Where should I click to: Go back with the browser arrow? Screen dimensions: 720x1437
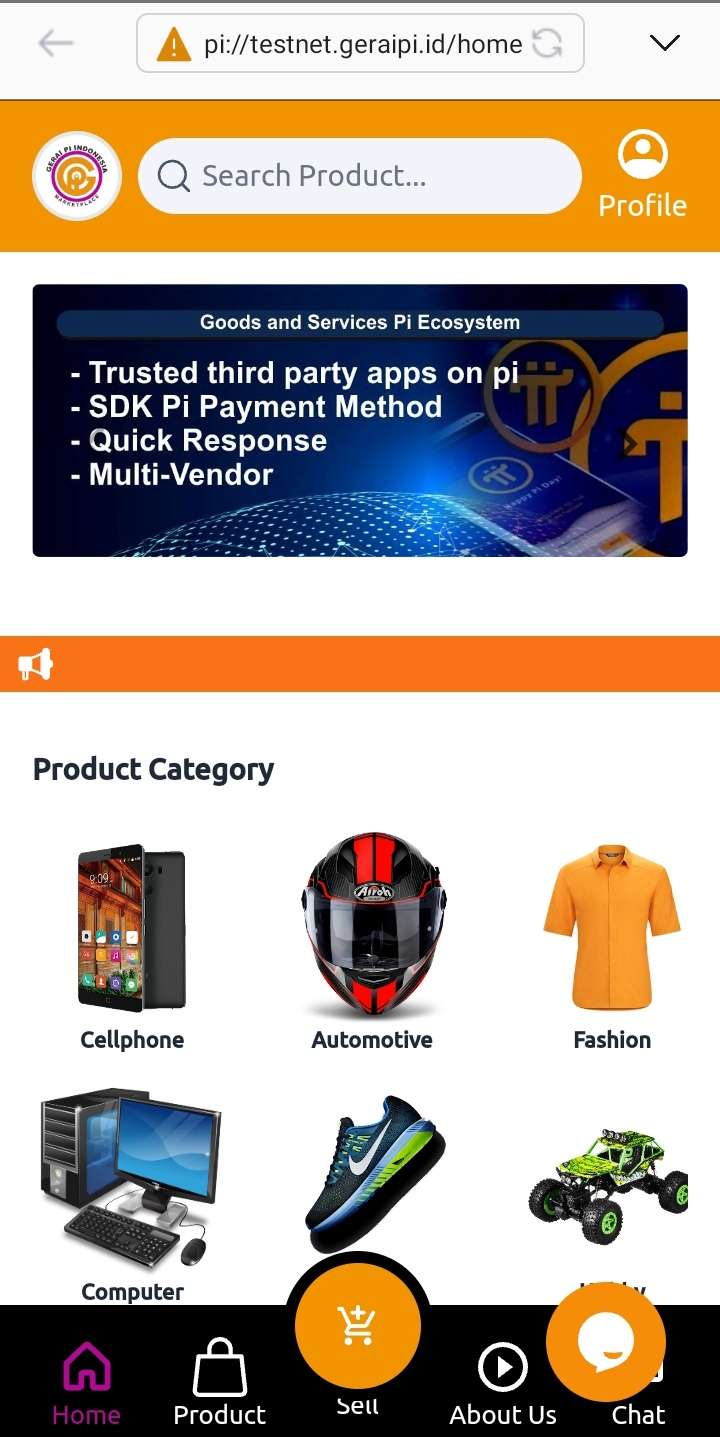(55, 43)
